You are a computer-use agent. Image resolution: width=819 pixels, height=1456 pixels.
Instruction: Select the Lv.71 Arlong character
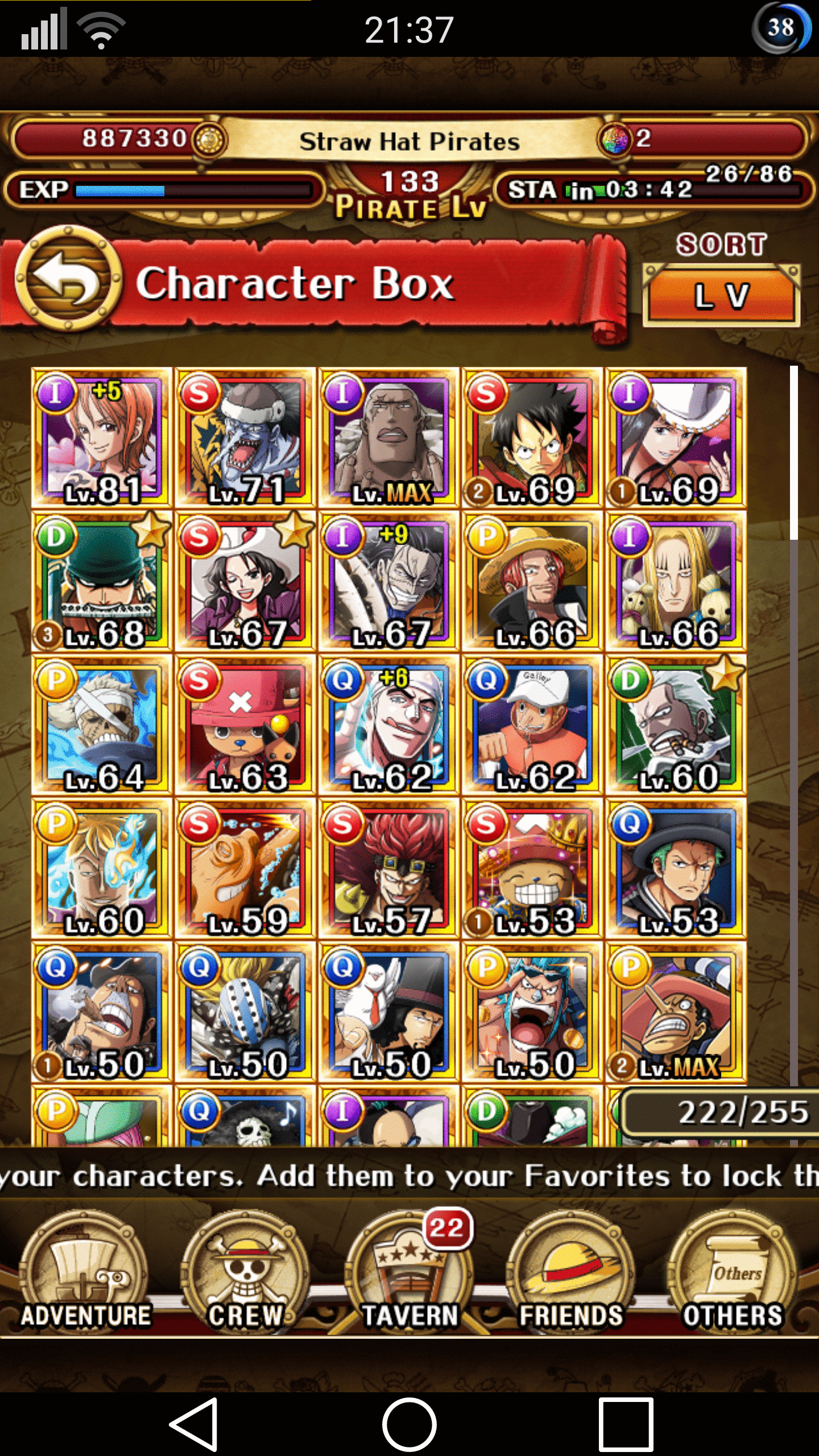click(x=245, y=438)
